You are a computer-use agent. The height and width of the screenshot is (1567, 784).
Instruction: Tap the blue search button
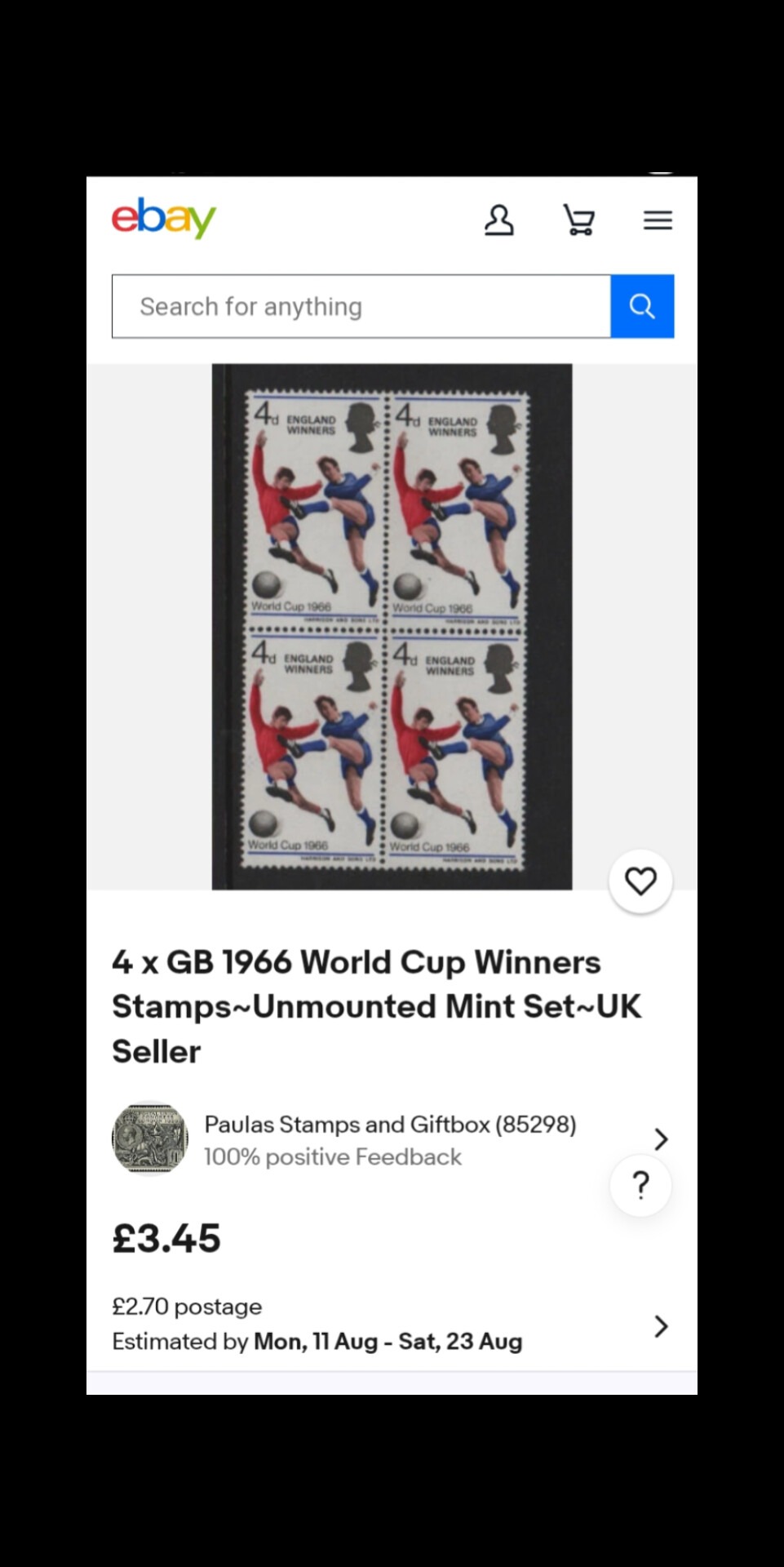642,306
